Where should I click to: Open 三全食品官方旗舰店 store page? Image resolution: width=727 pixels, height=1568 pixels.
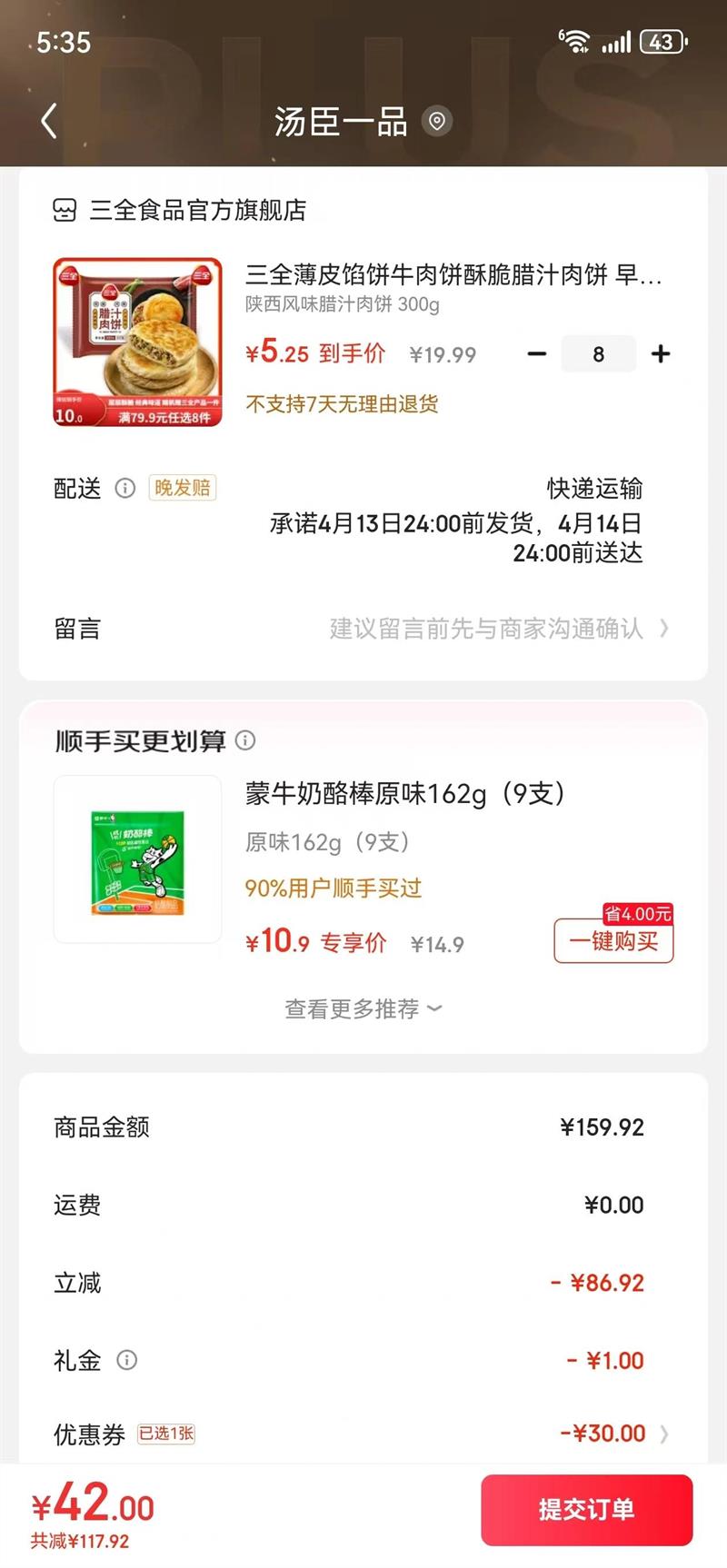click(x=196, y=210)
